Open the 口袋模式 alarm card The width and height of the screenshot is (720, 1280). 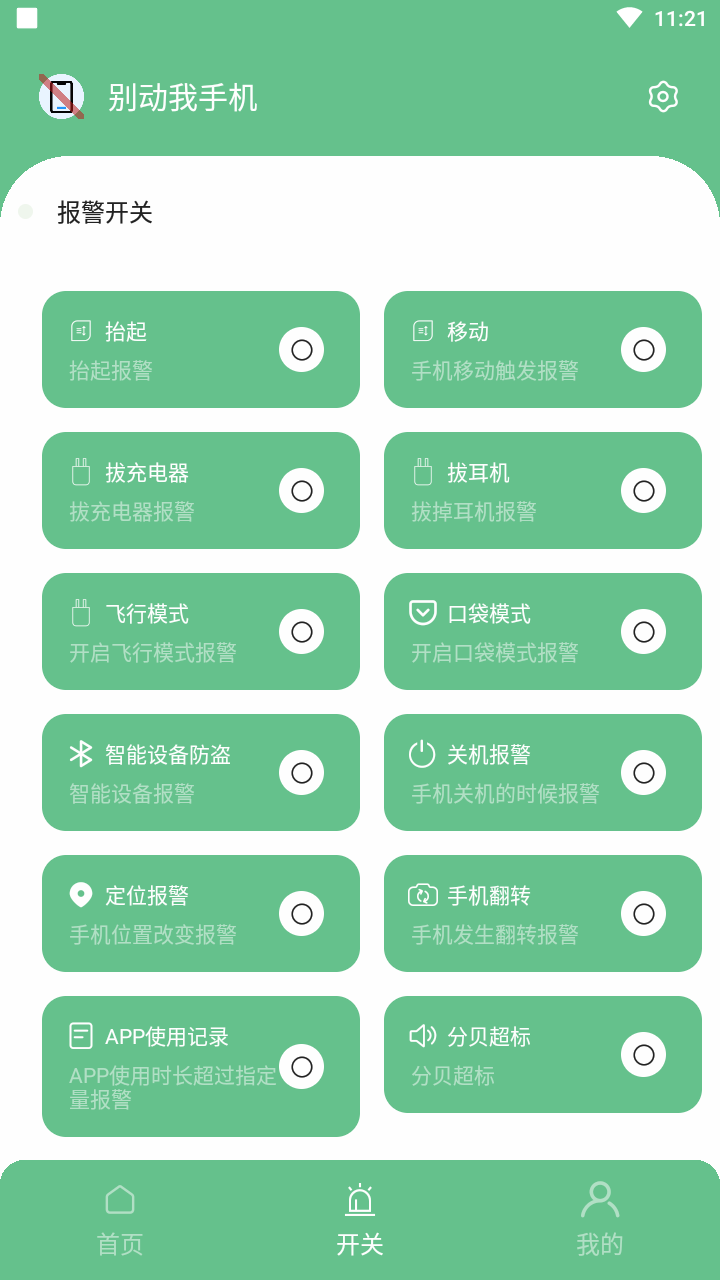coord(542,632)
